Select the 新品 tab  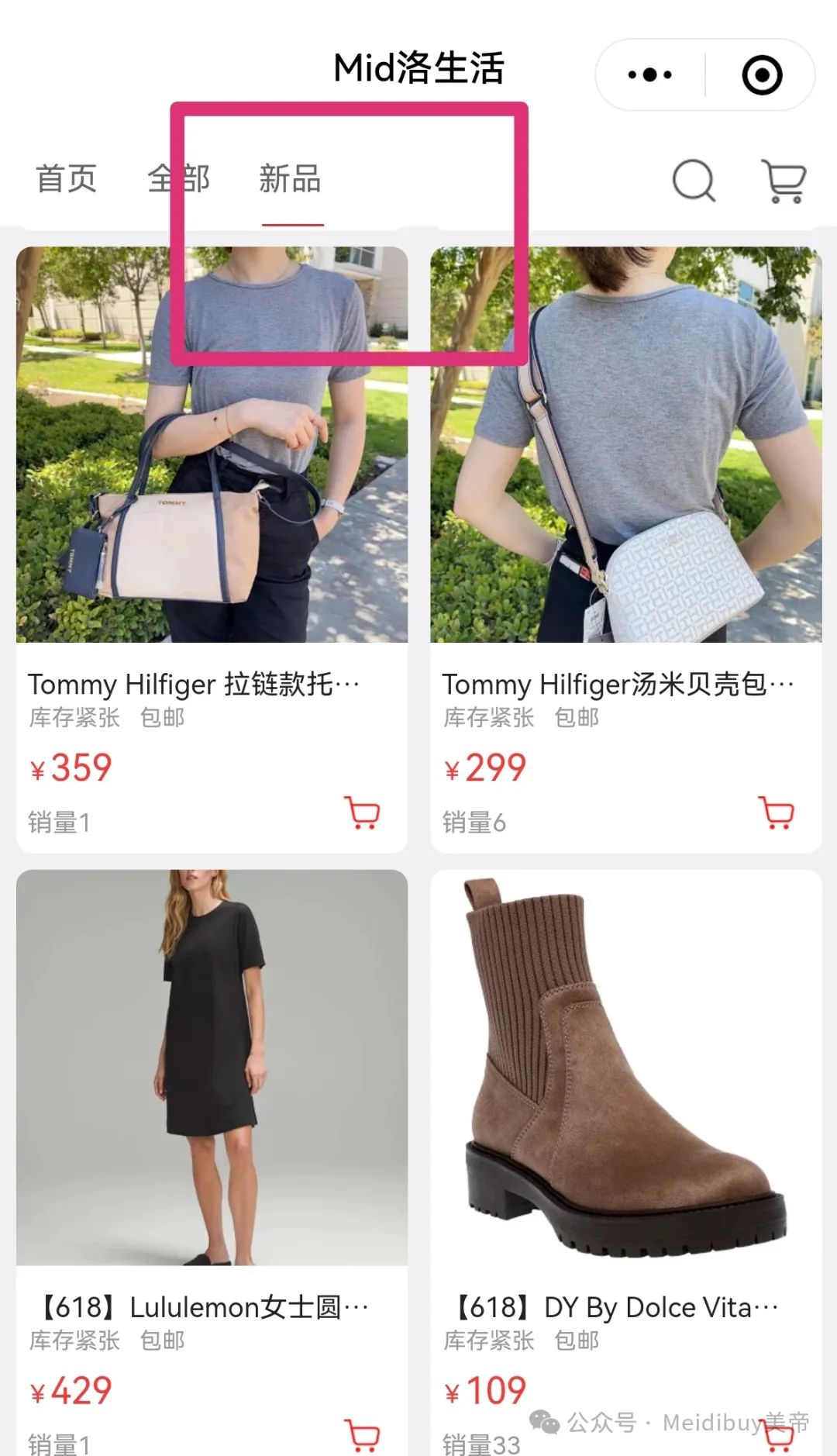coord(290,179)
